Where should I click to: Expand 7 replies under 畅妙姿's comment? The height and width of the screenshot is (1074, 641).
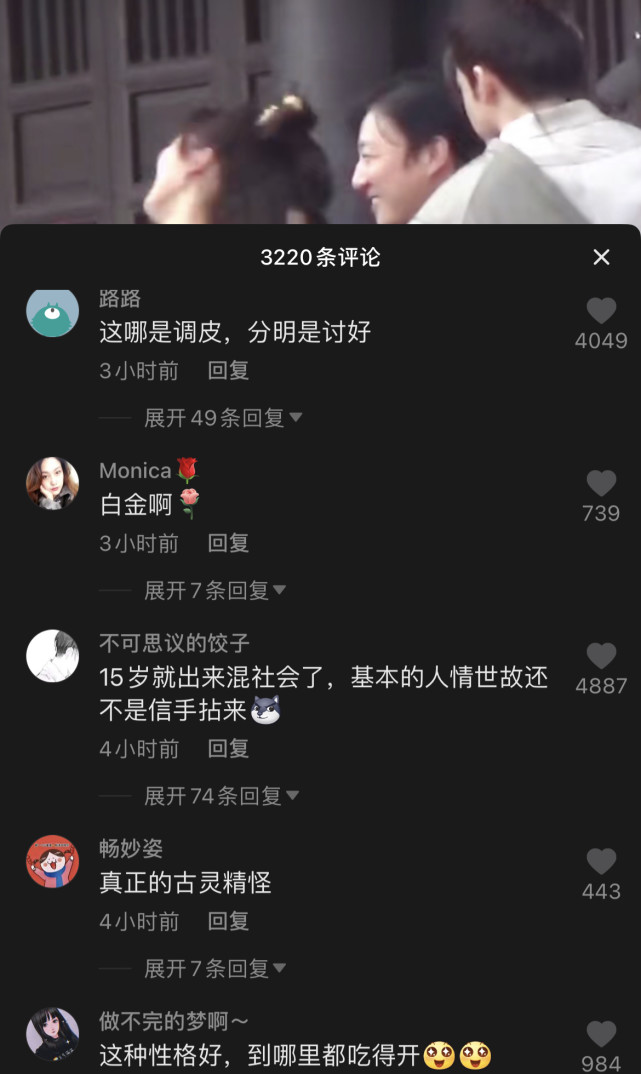[x=214, y=969]
